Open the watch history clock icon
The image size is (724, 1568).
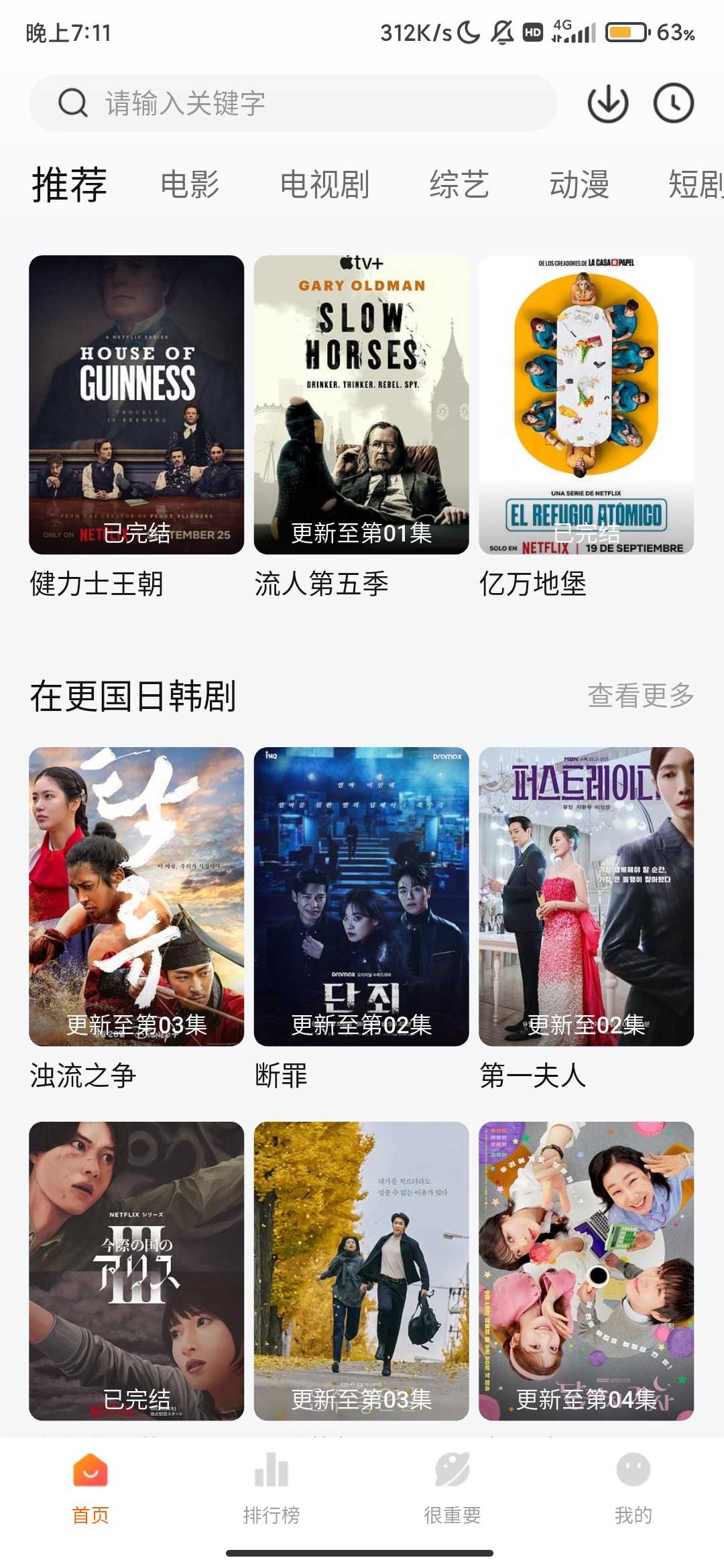673,103
